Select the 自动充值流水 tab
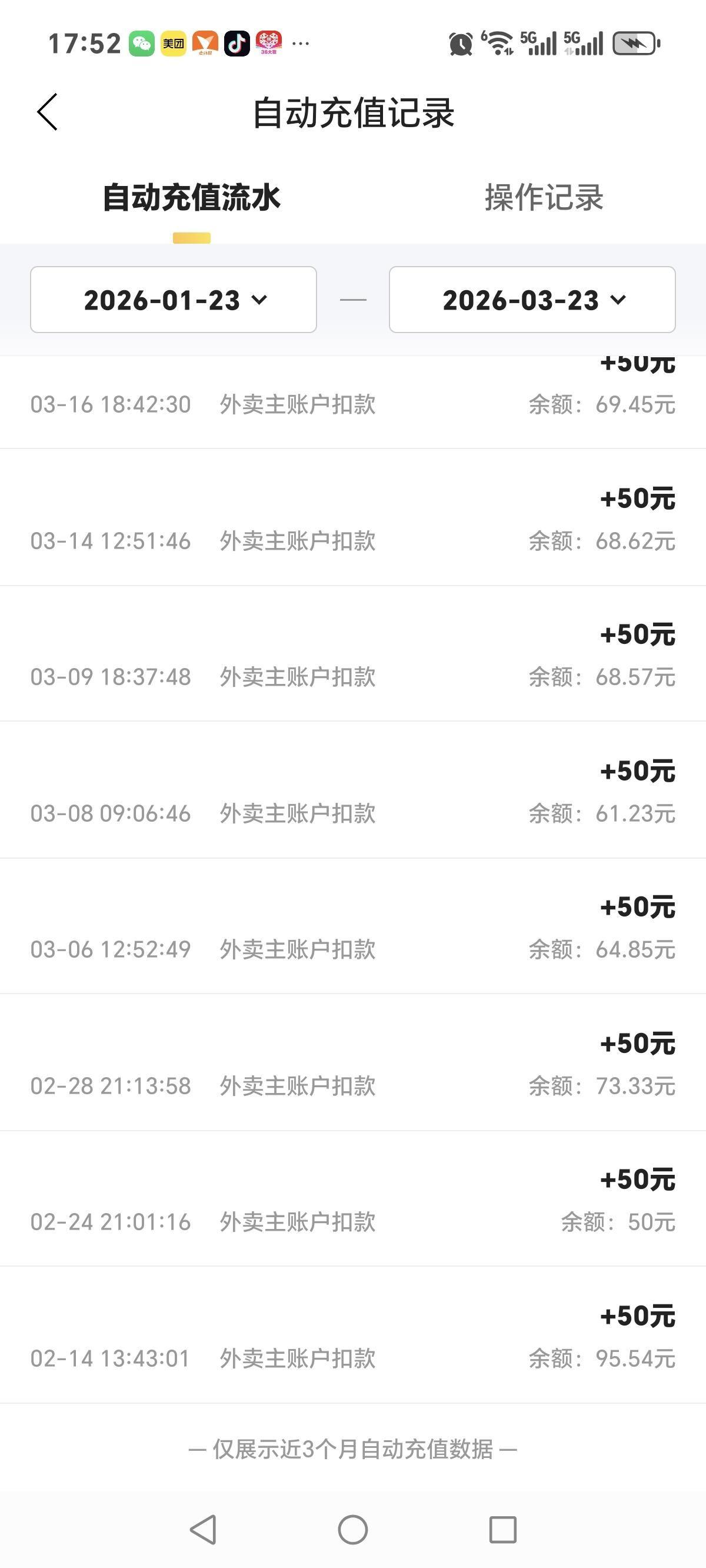The width and height of the screenshot is (706, 1568). pyautogui.click(x=191, y=198)
